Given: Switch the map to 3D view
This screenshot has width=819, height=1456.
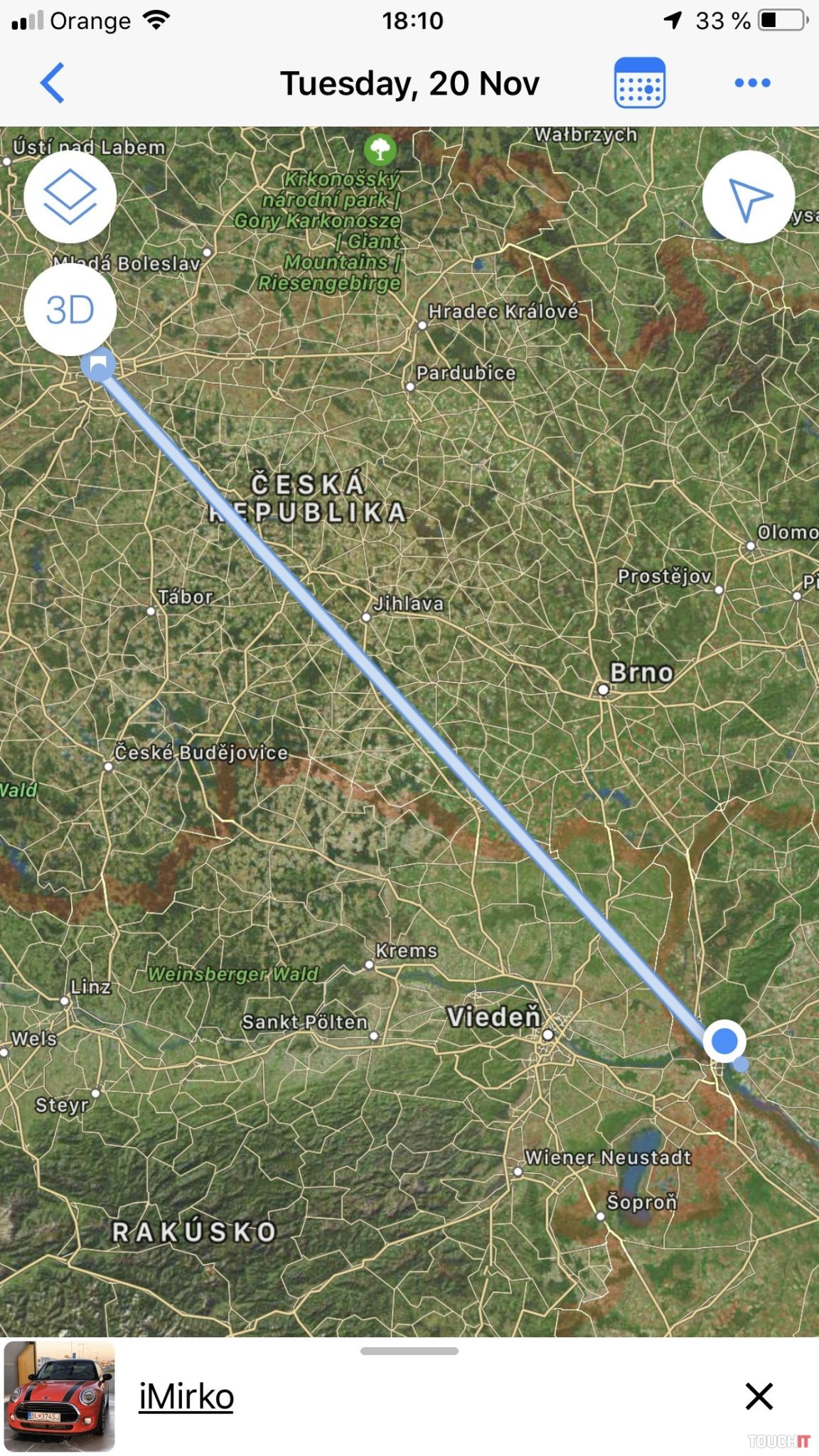Looking at the screenshot, I should (x=70, y=310).
